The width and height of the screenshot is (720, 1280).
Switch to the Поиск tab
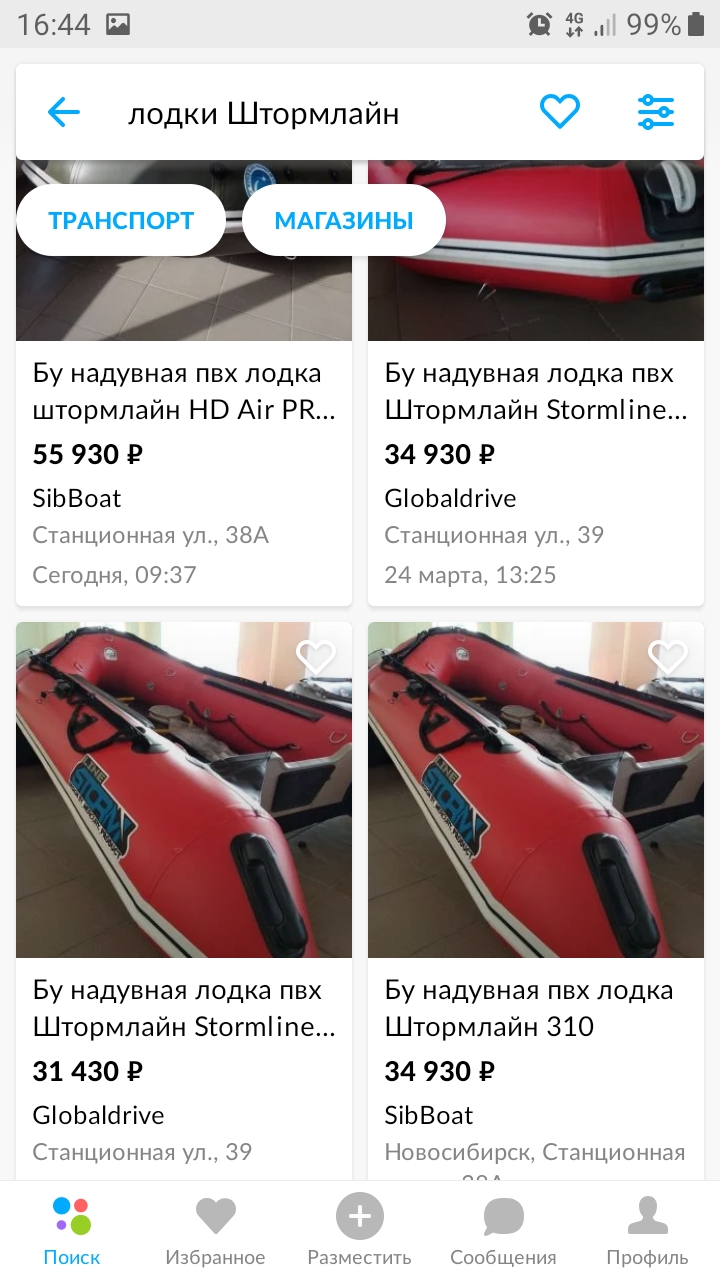[x=72, y=1230]
